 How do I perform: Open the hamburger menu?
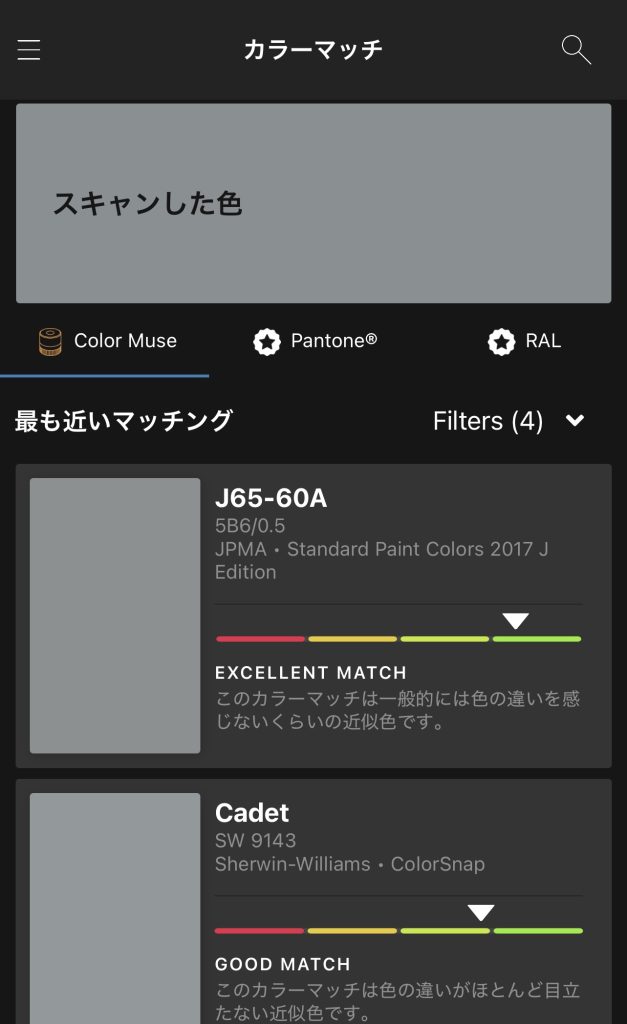29,50
